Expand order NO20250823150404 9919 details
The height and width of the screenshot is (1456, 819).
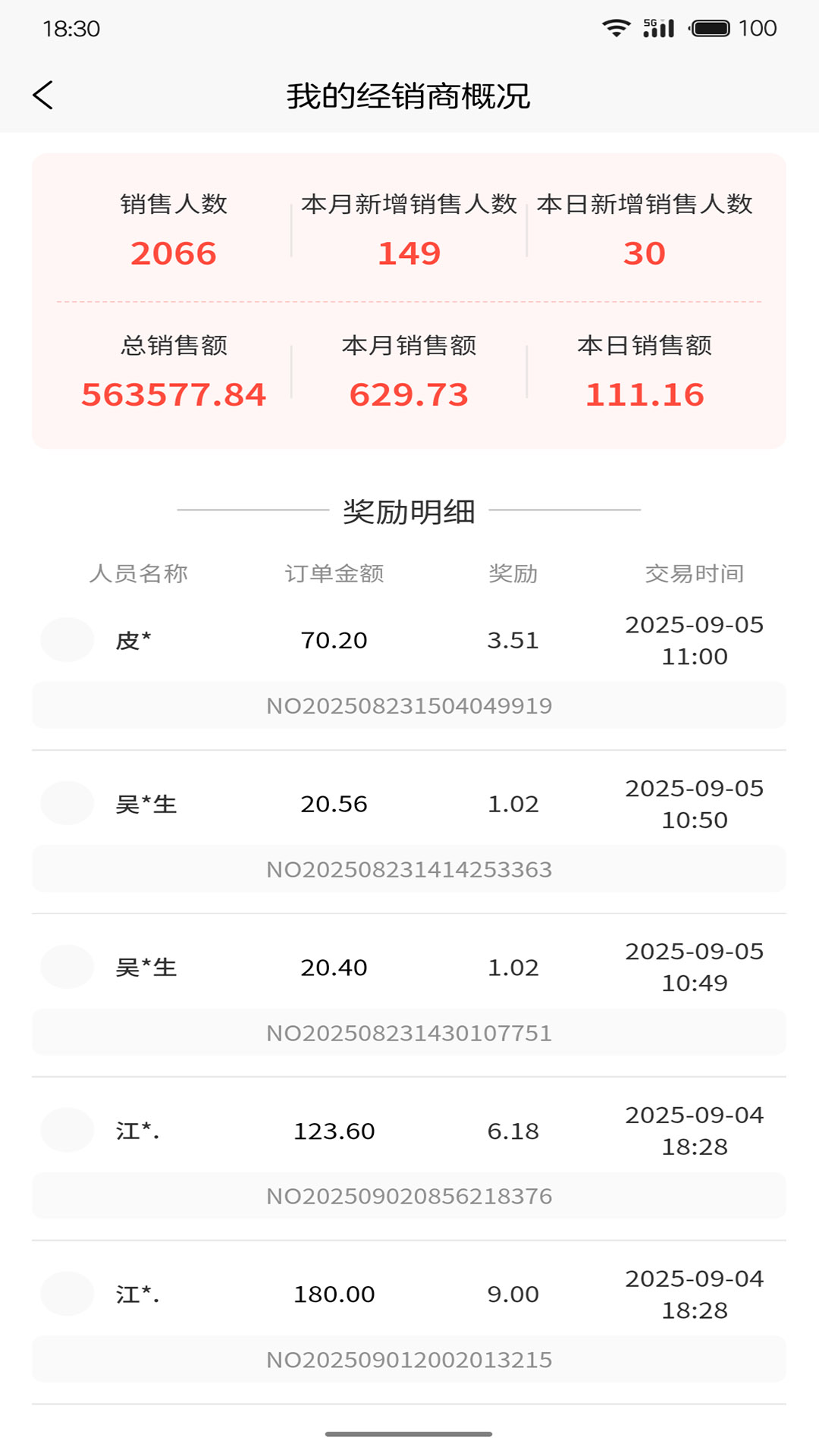pos(409,705)
